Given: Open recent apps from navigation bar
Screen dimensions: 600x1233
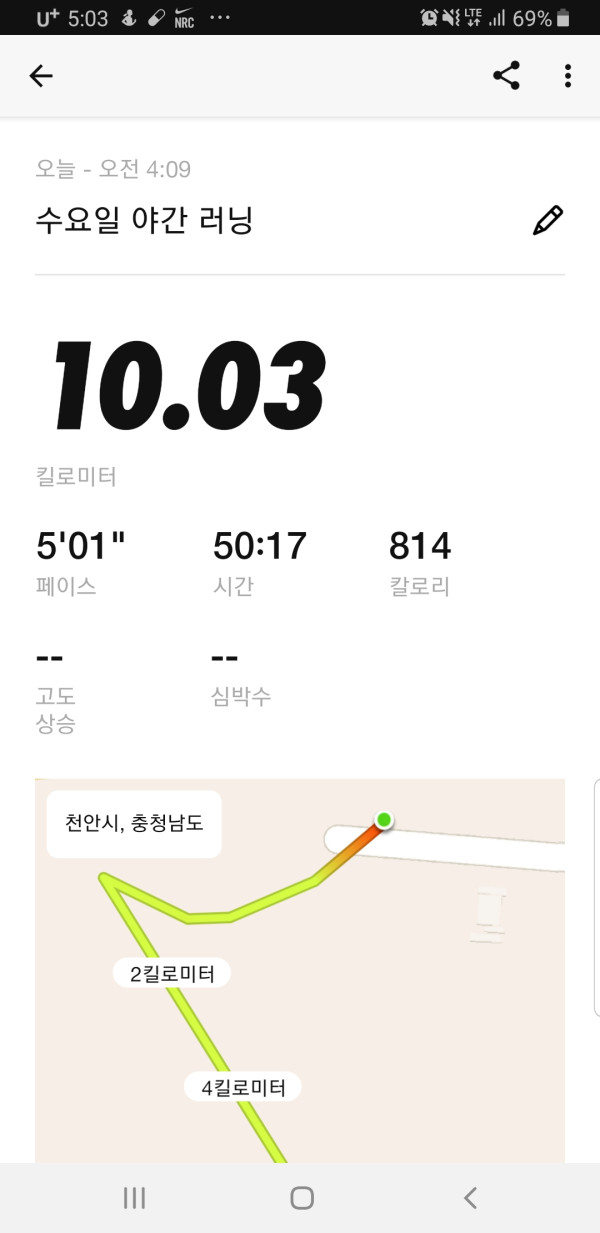Looking at the screenshot, I should pyautogui.click(x=135, y=1198).
